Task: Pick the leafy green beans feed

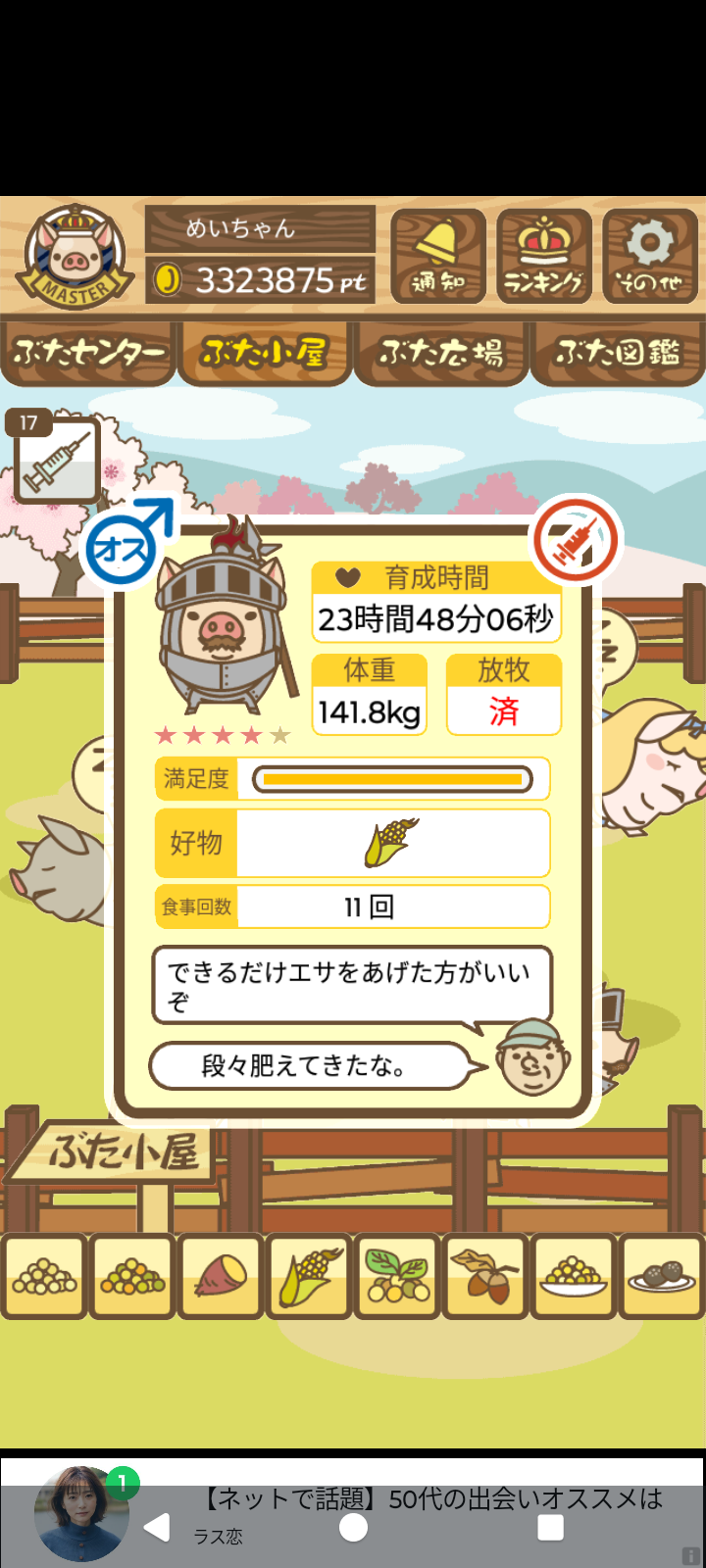Action: 398,1276
